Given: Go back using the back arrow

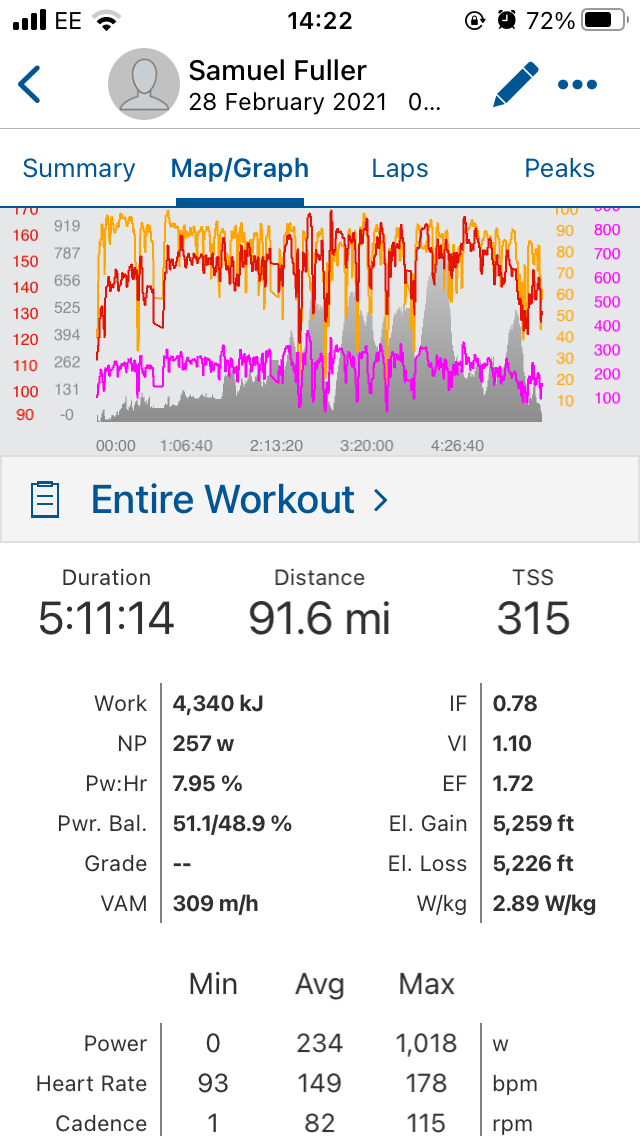Looking at the screenshot, I should click(30, 85).
